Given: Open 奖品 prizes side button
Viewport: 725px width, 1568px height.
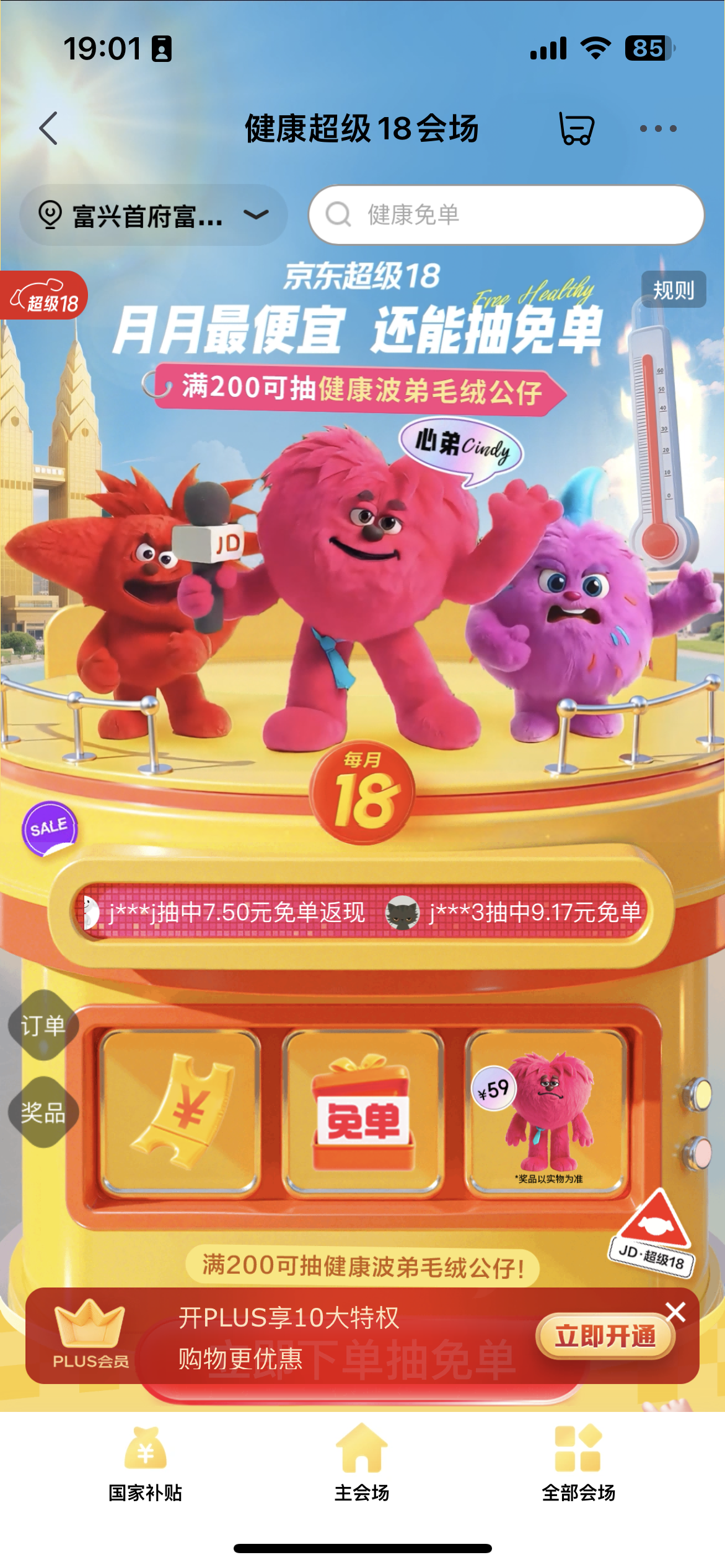Looking at the screenshot, I should coord(42,1113).
